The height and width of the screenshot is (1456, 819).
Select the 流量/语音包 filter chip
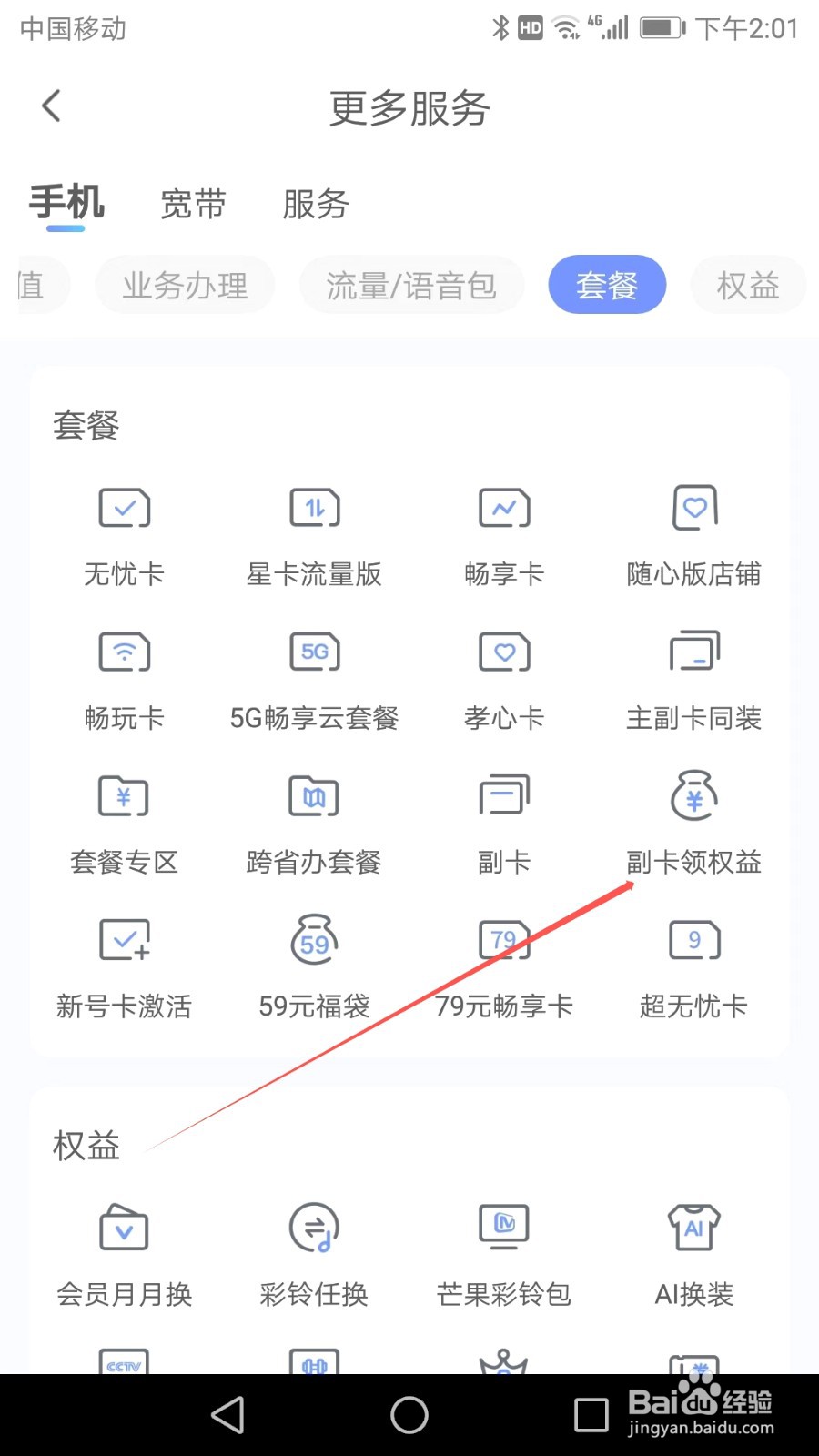click(410, 285)
